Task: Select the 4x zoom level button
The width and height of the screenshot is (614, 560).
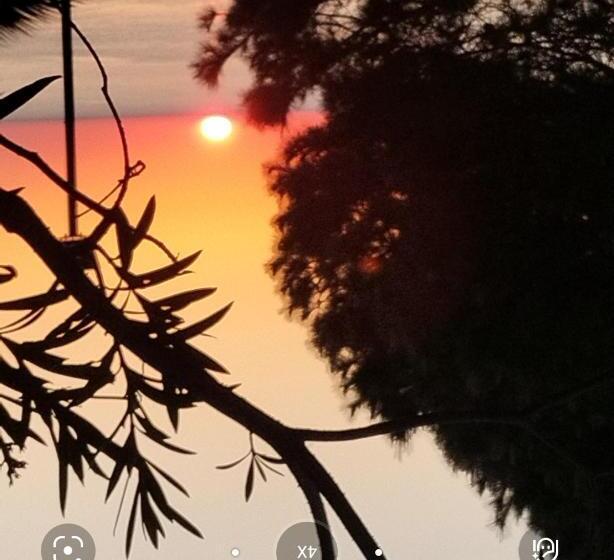Action: coord(306,547)
